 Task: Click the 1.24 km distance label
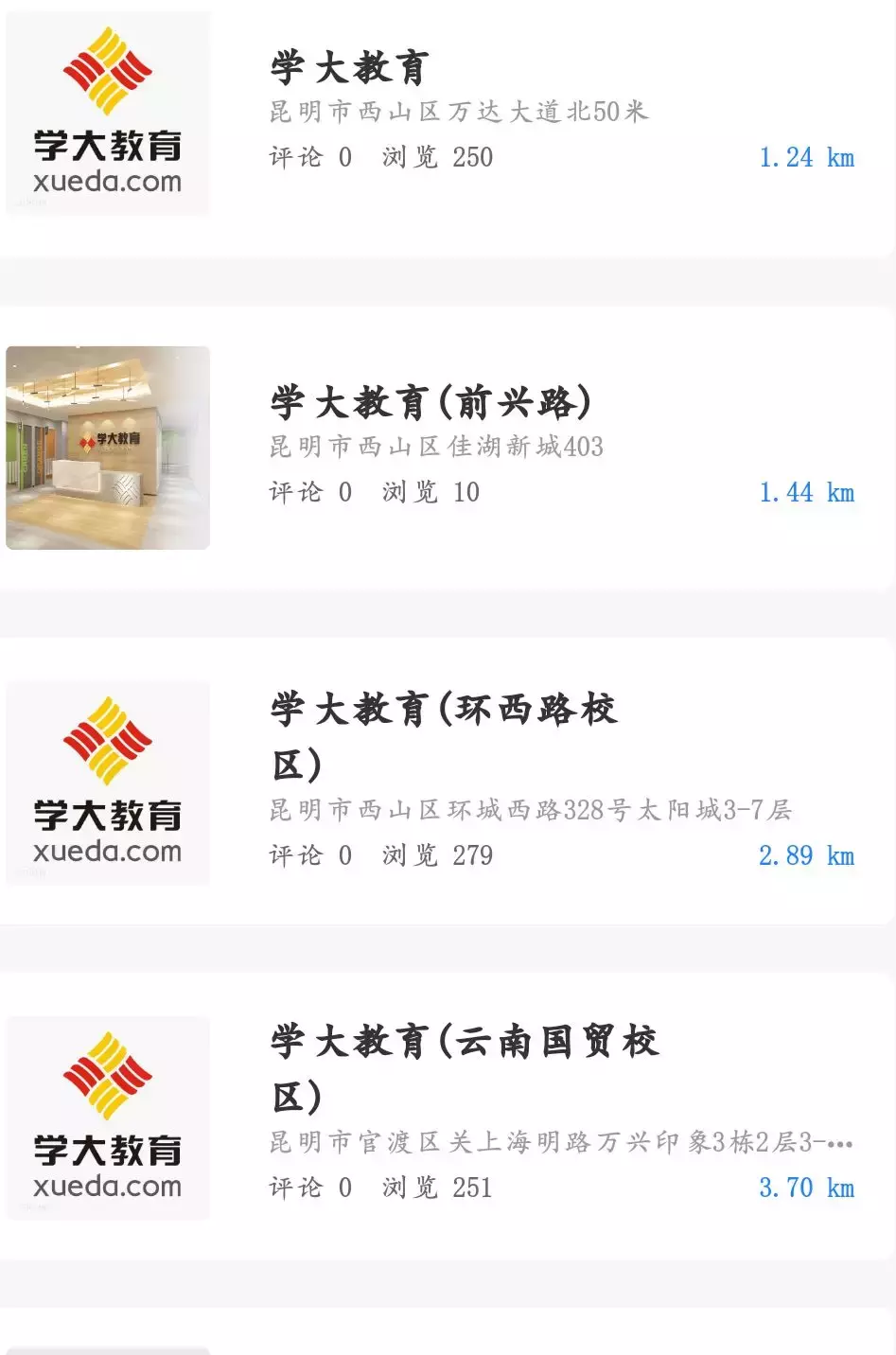click(x=809, y=157)
